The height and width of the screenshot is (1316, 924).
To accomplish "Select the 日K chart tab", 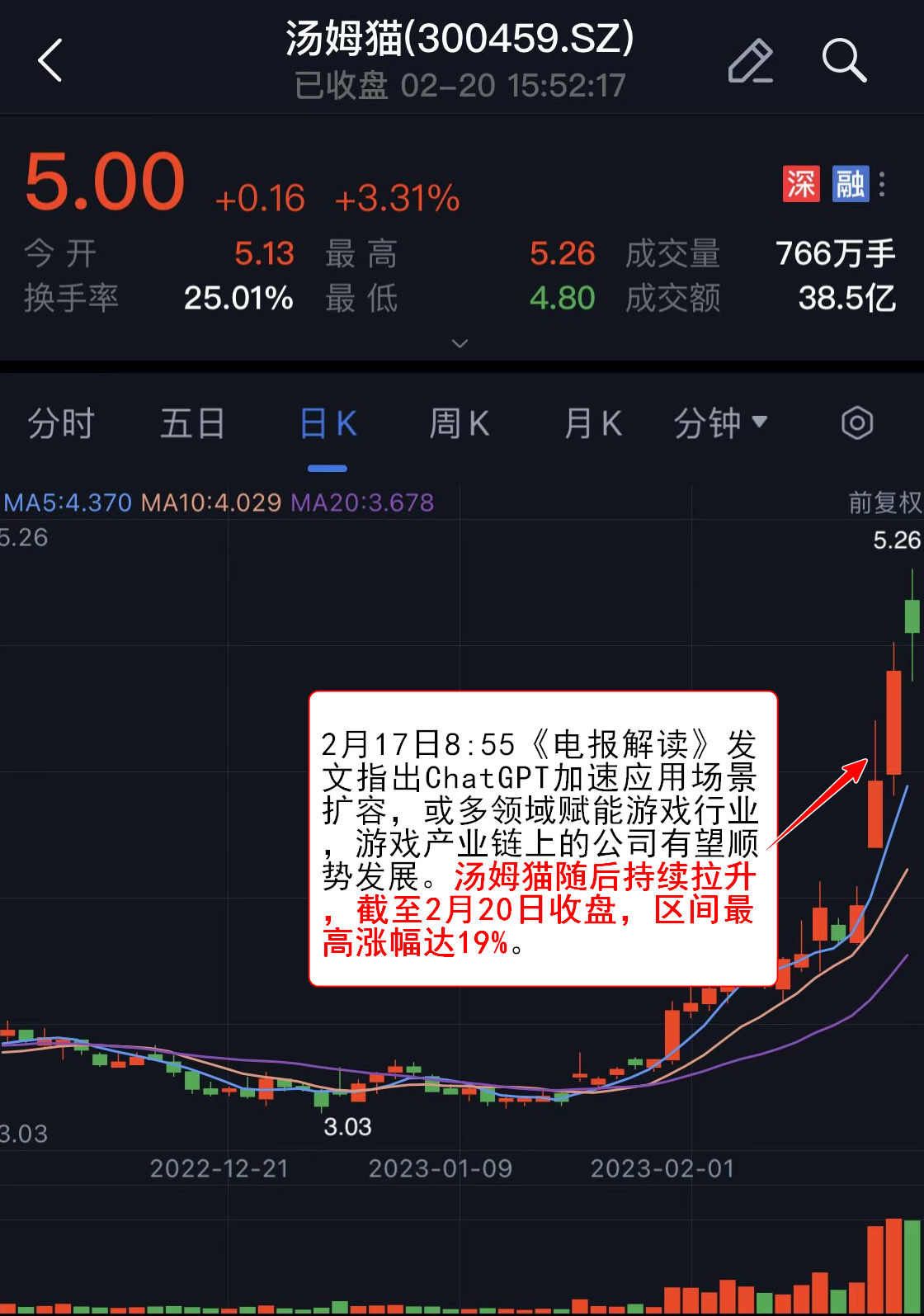I will pyautogui.click(x=328, y=424).
